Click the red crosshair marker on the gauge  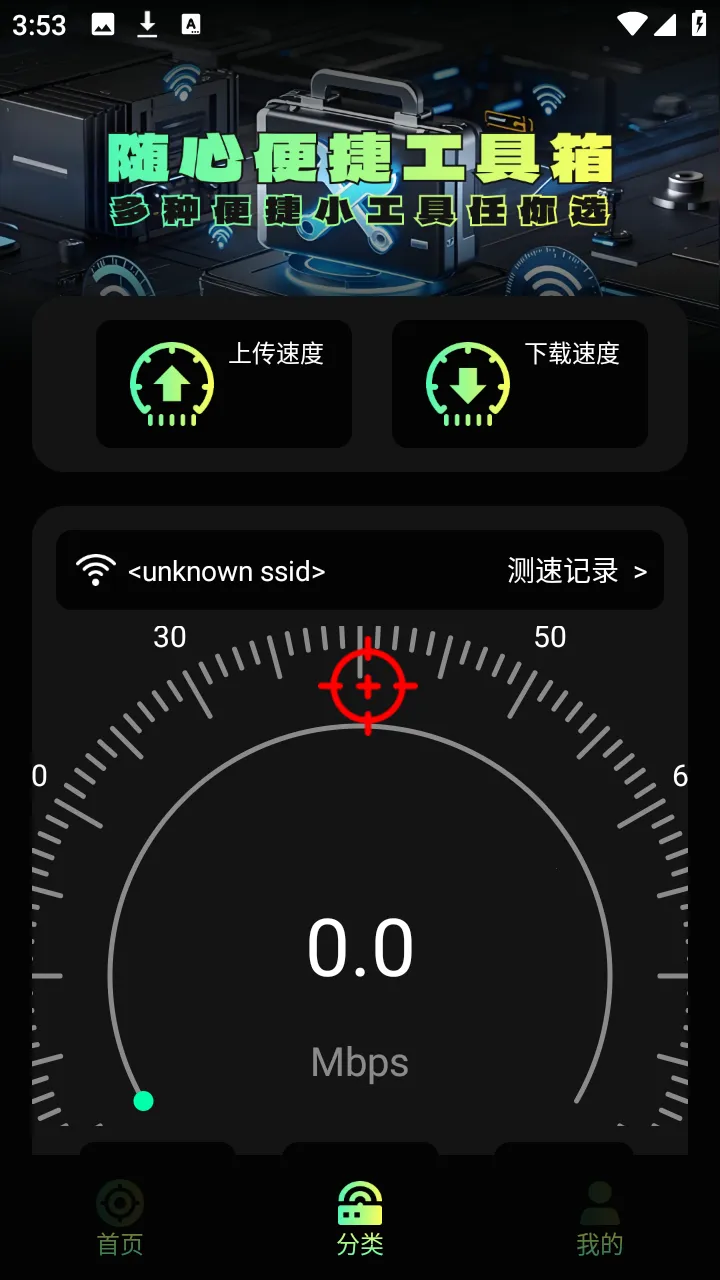(x=368, y=686)
